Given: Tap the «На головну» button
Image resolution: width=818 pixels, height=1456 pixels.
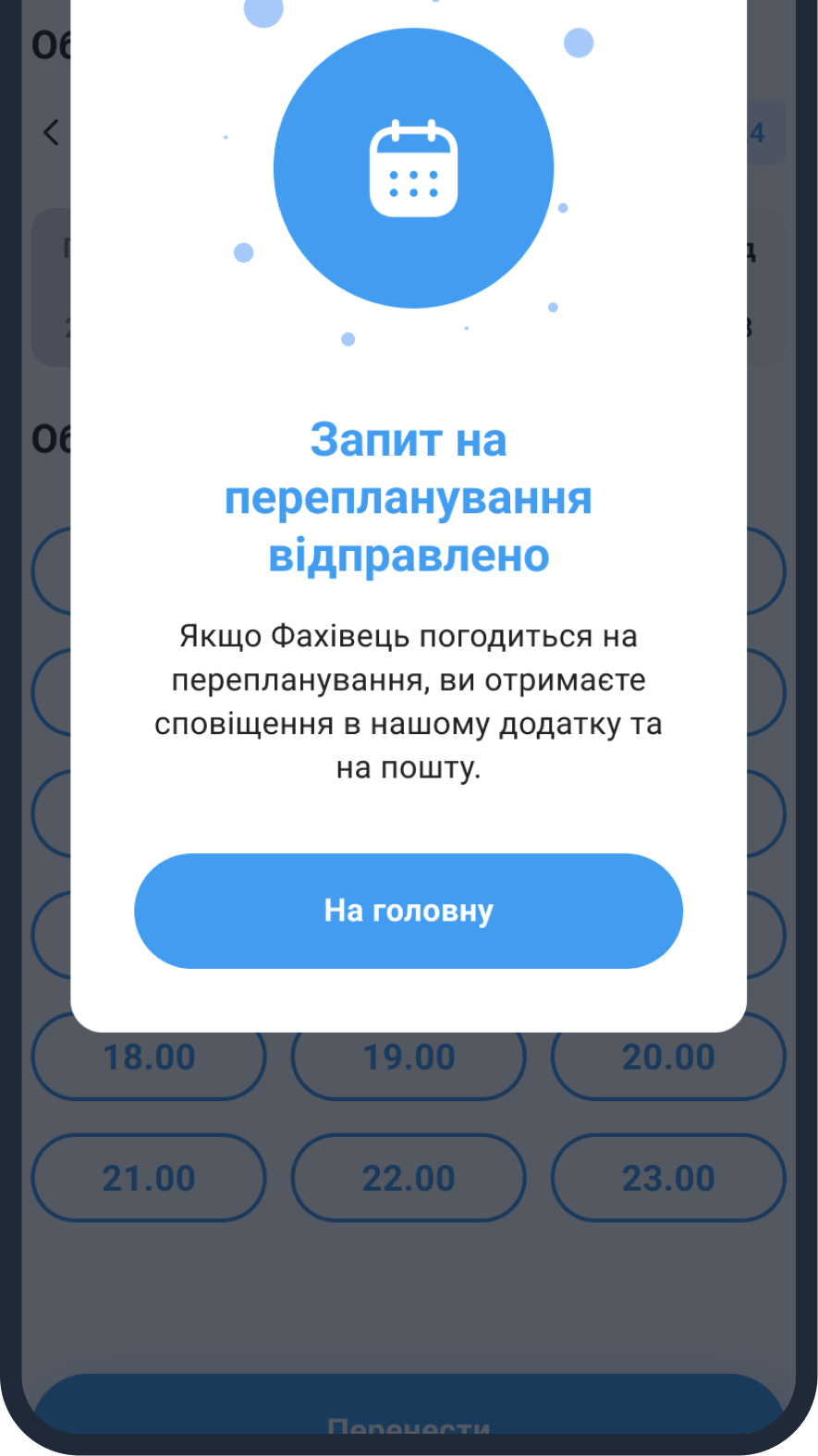Looking at the screenshot, I should tap(409, 911).
